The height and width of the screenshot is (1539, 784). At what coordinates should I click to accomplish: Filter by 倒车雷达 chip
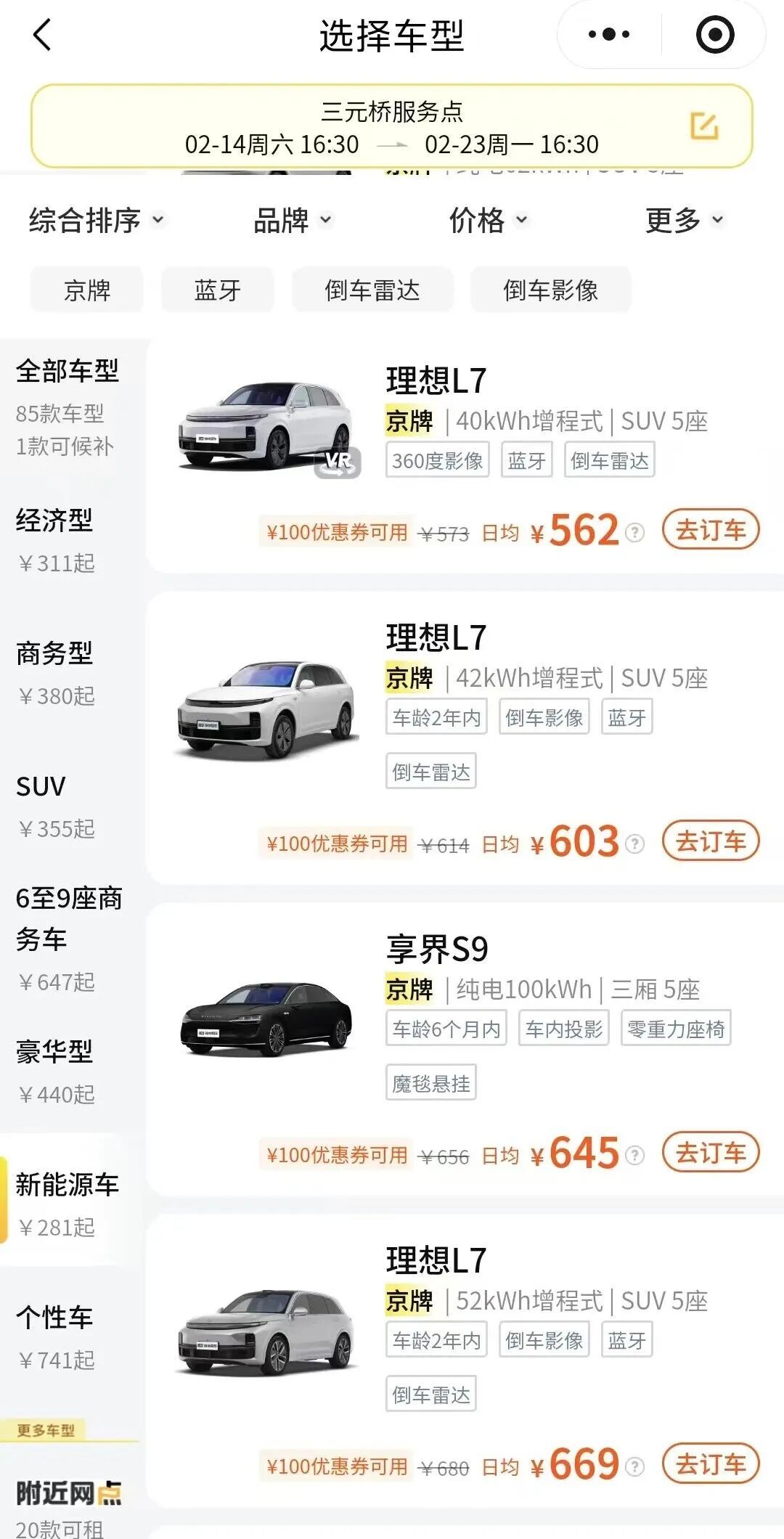(x=372, y=290)
